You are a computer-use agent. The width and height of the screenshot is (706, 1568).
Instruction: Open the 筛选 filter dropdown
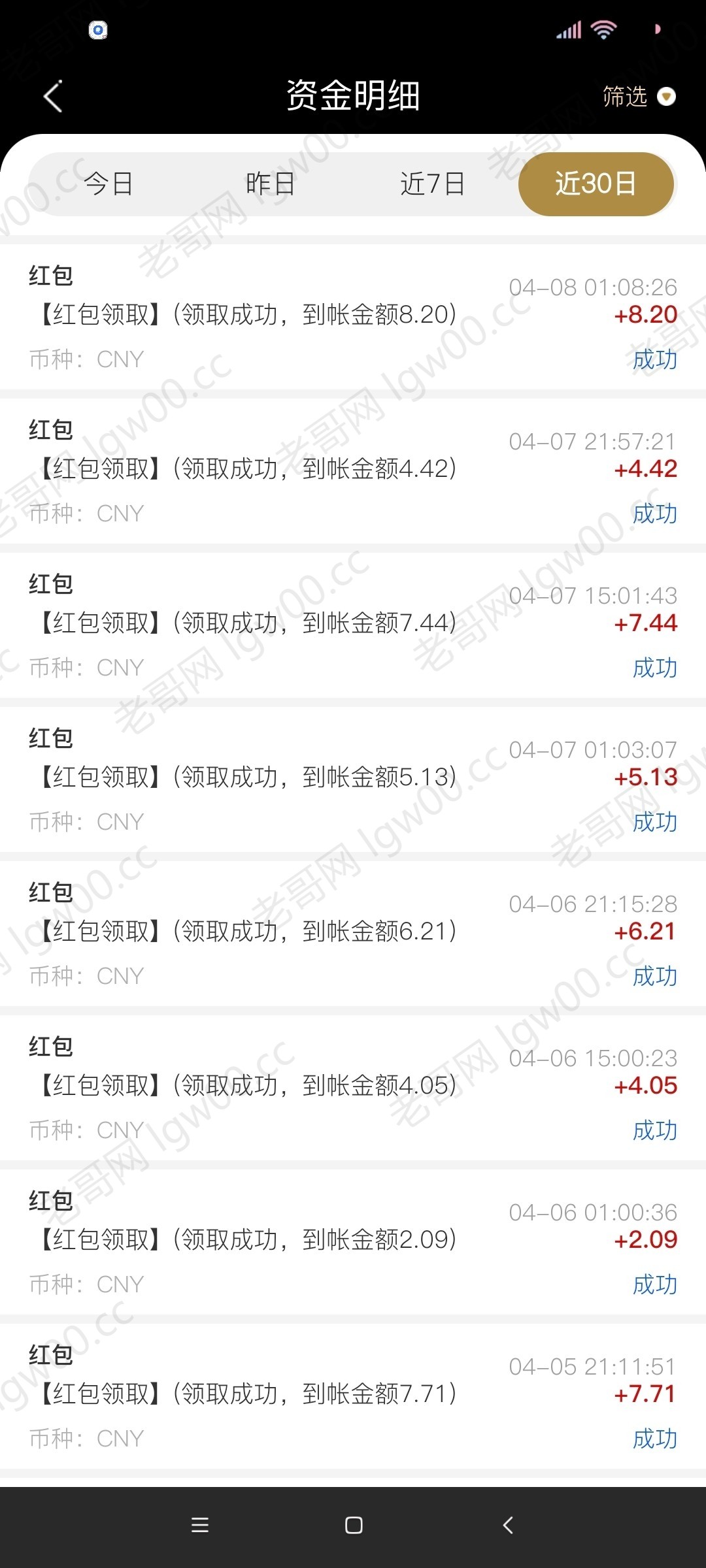(x=637, y=97)
